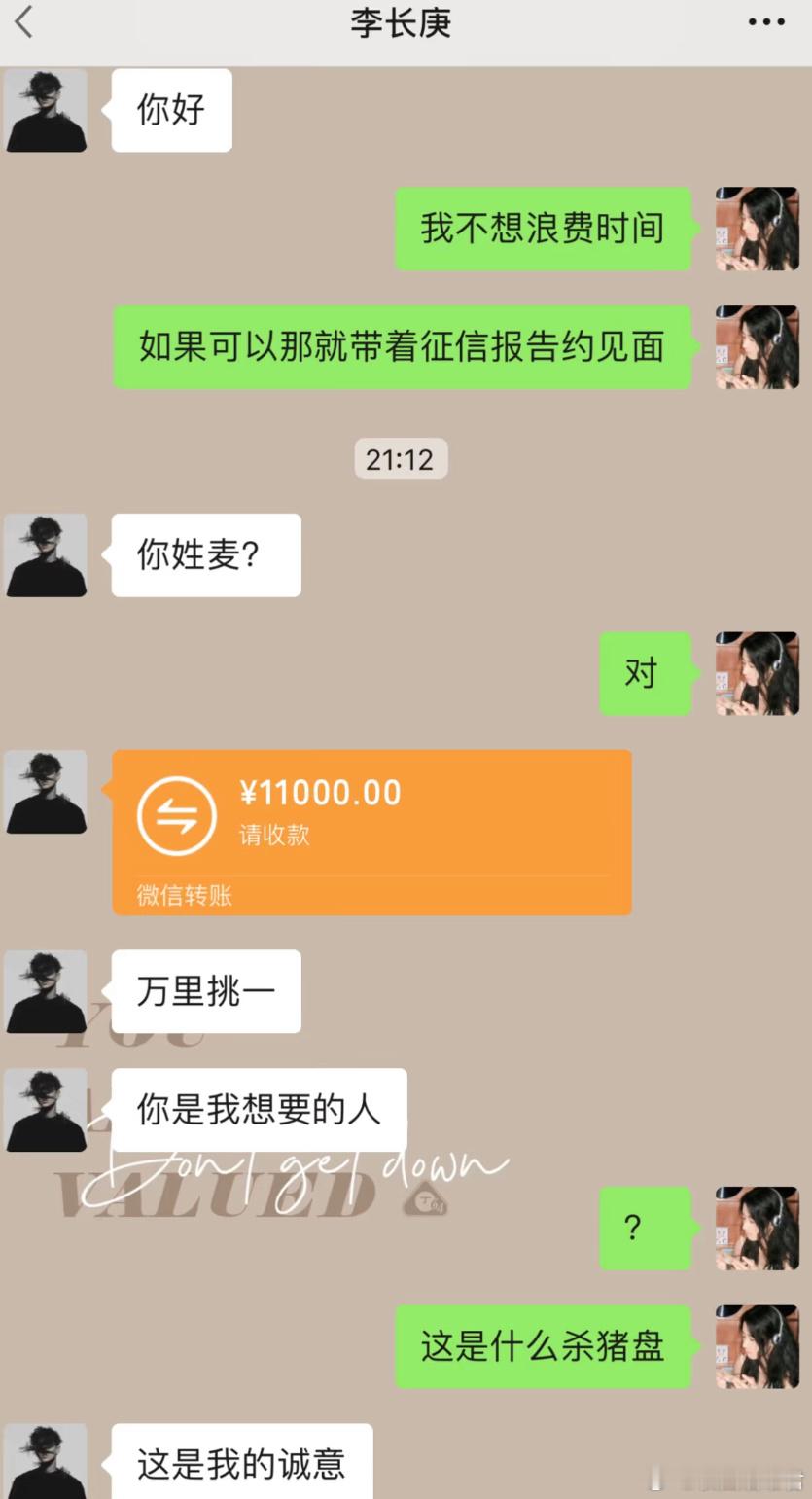Open contact avatar next to "你好" message
Screen dimensions: 812x1499
pos(46,110)
